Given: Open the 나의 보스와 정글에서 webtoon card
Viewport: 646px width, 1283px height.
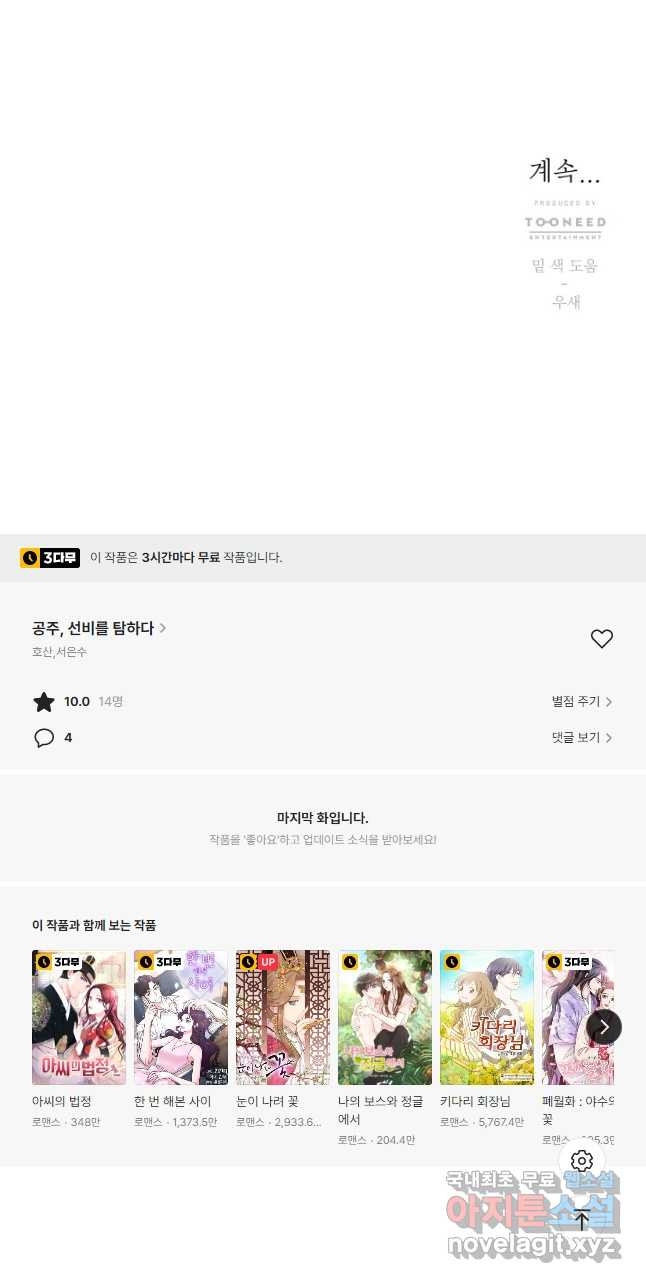Looking at the screenshot, I should click(385, 1017).
